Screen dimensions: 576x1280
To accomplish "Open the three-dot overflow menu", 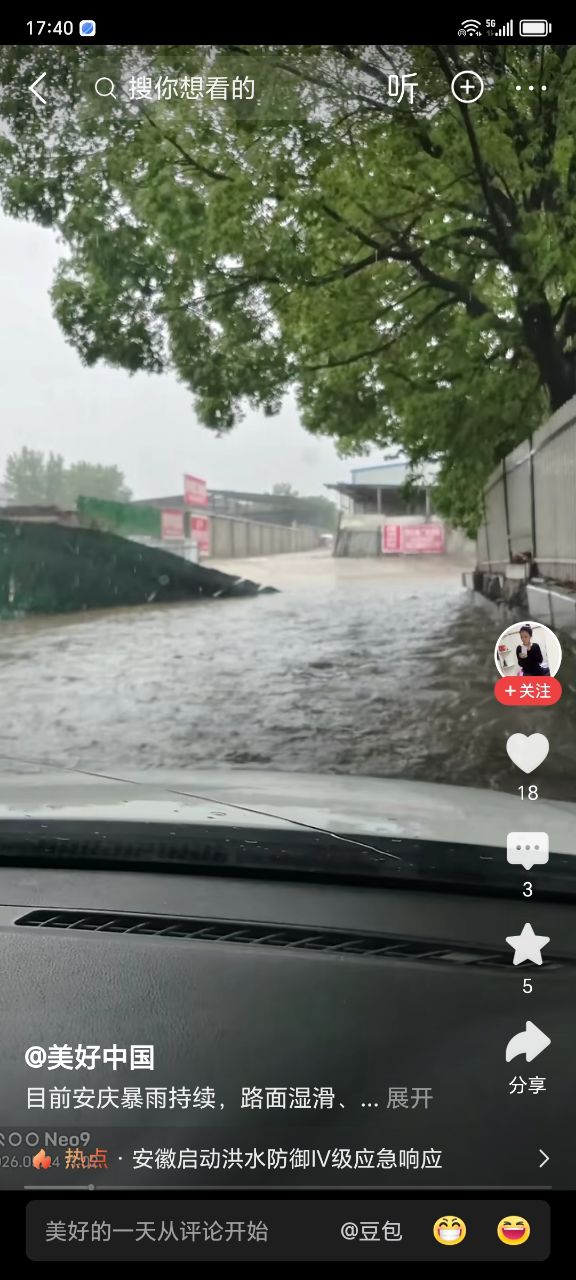I will point(531,88).
